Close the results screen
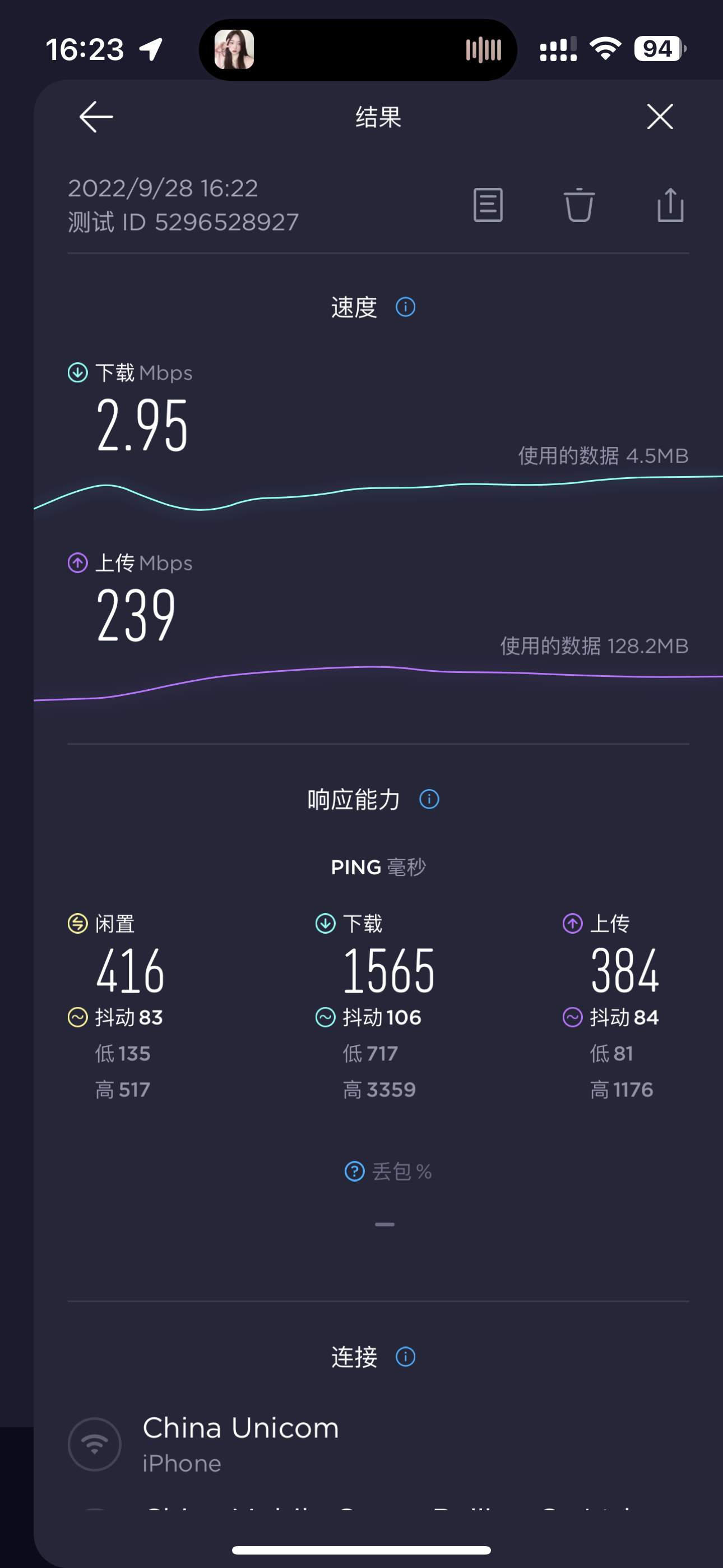 click(660, 117)
